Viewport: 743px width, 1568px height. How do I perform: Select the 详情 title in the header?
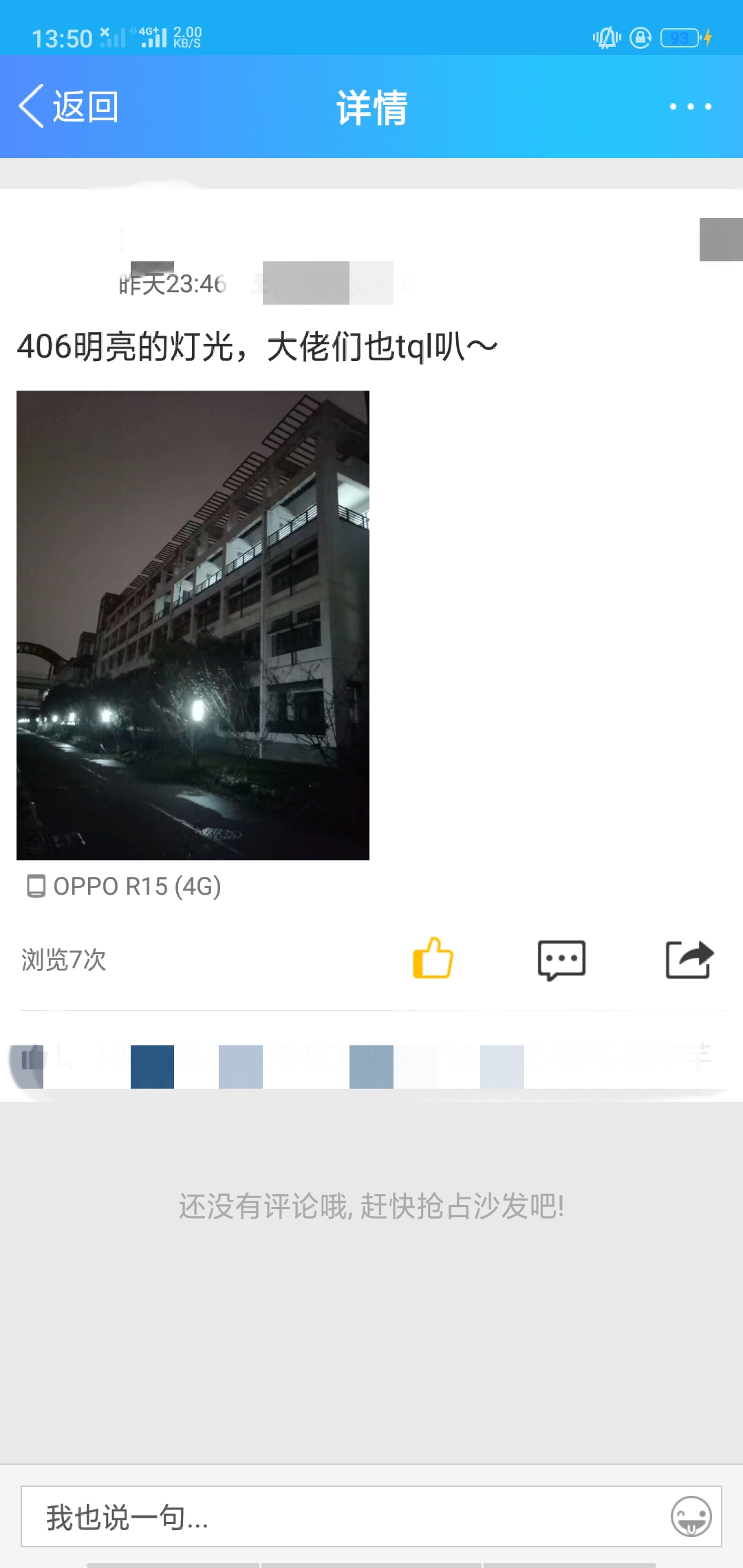tap(371, 107)
